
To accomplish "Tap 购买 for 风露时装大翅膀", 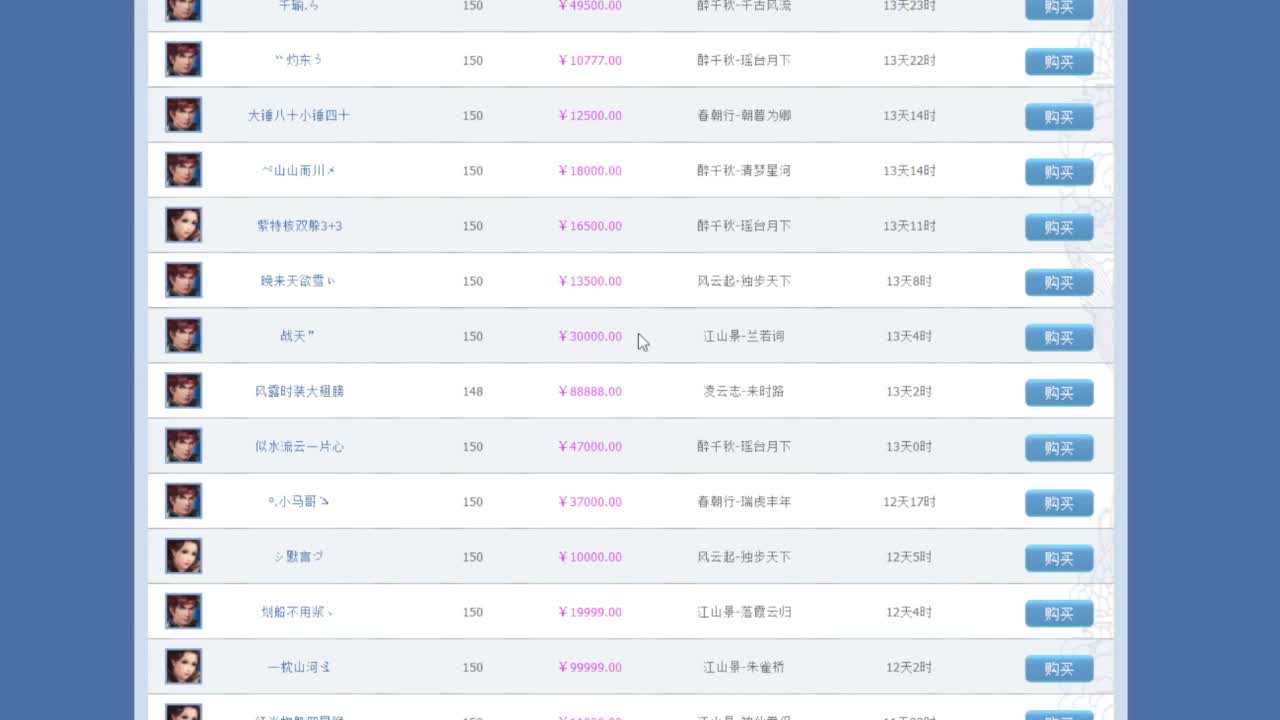I will tap(1058, 393).
